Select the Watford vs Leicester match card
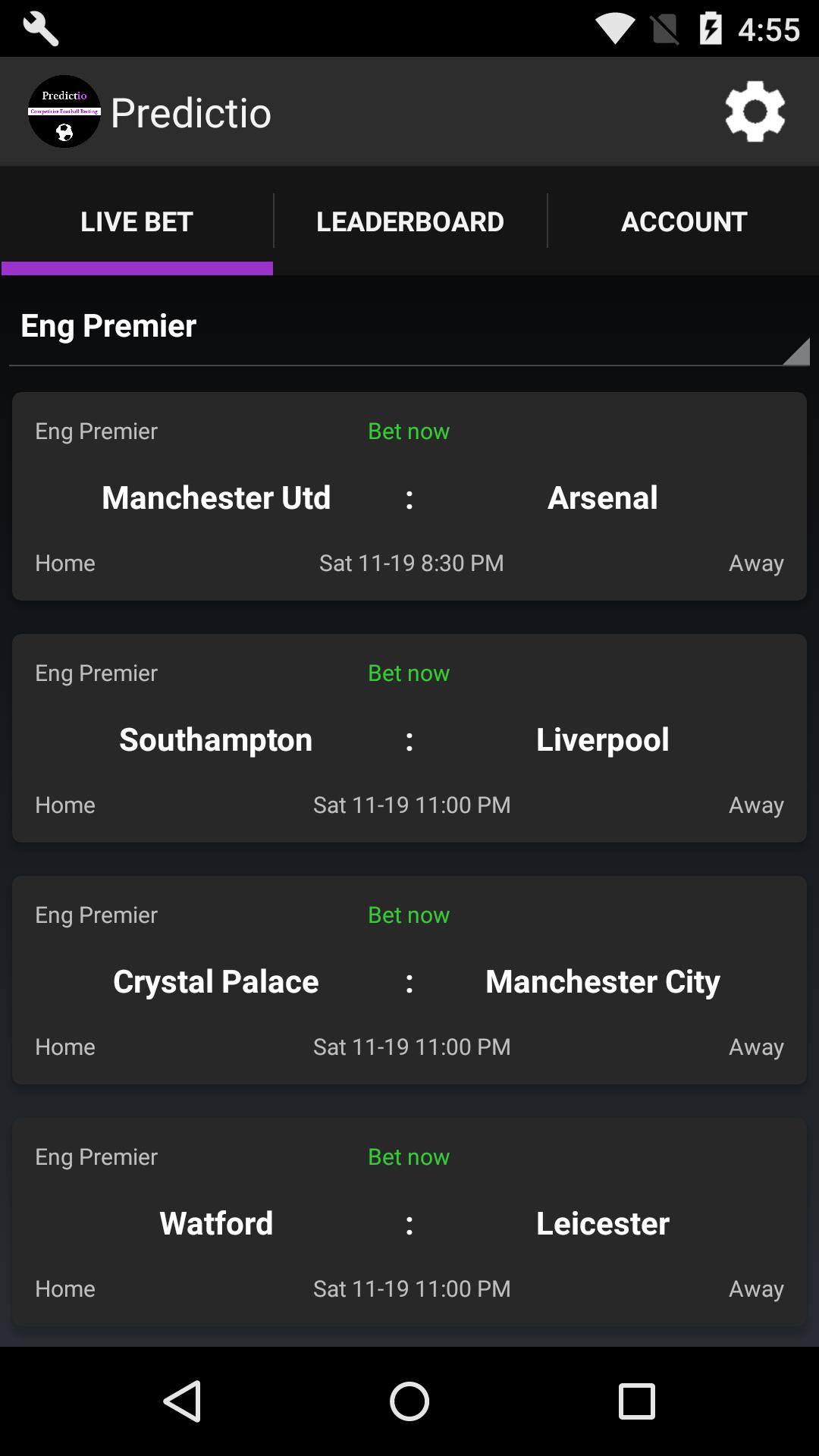 click(x=409, y=1222)
